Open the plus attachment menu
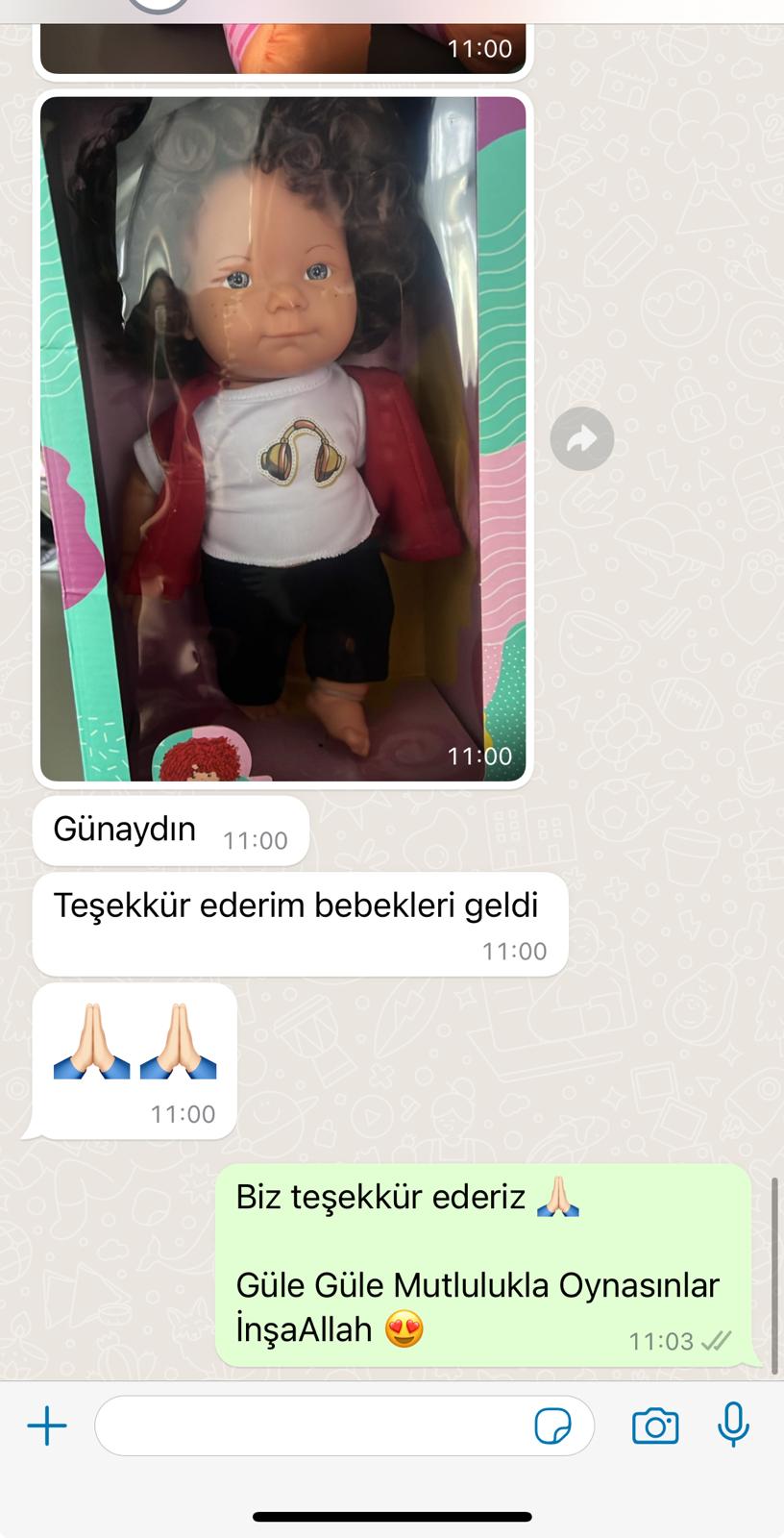Screen dimensions: 784x1538 pos(46,1426)
